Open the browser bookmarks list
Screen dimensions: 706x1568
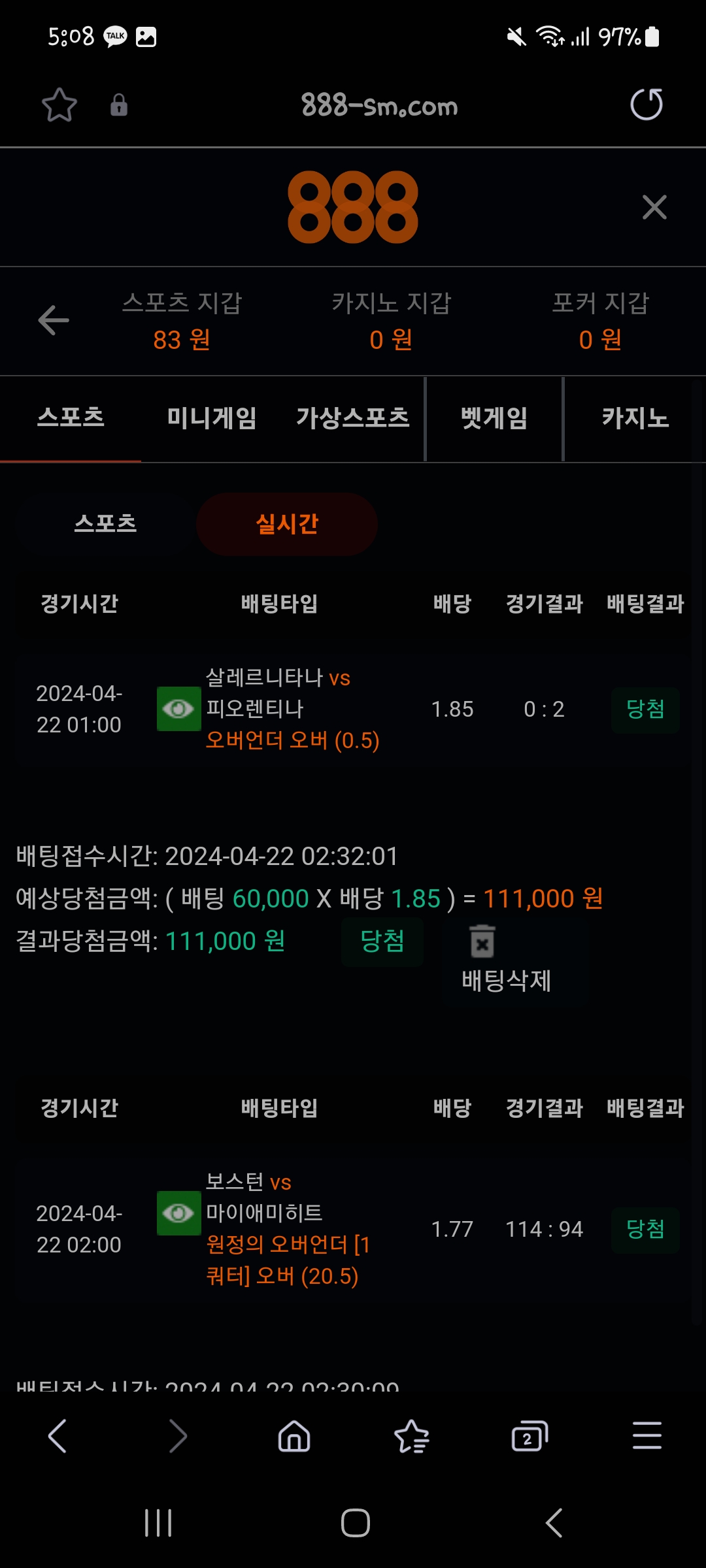click(412, 1436)
